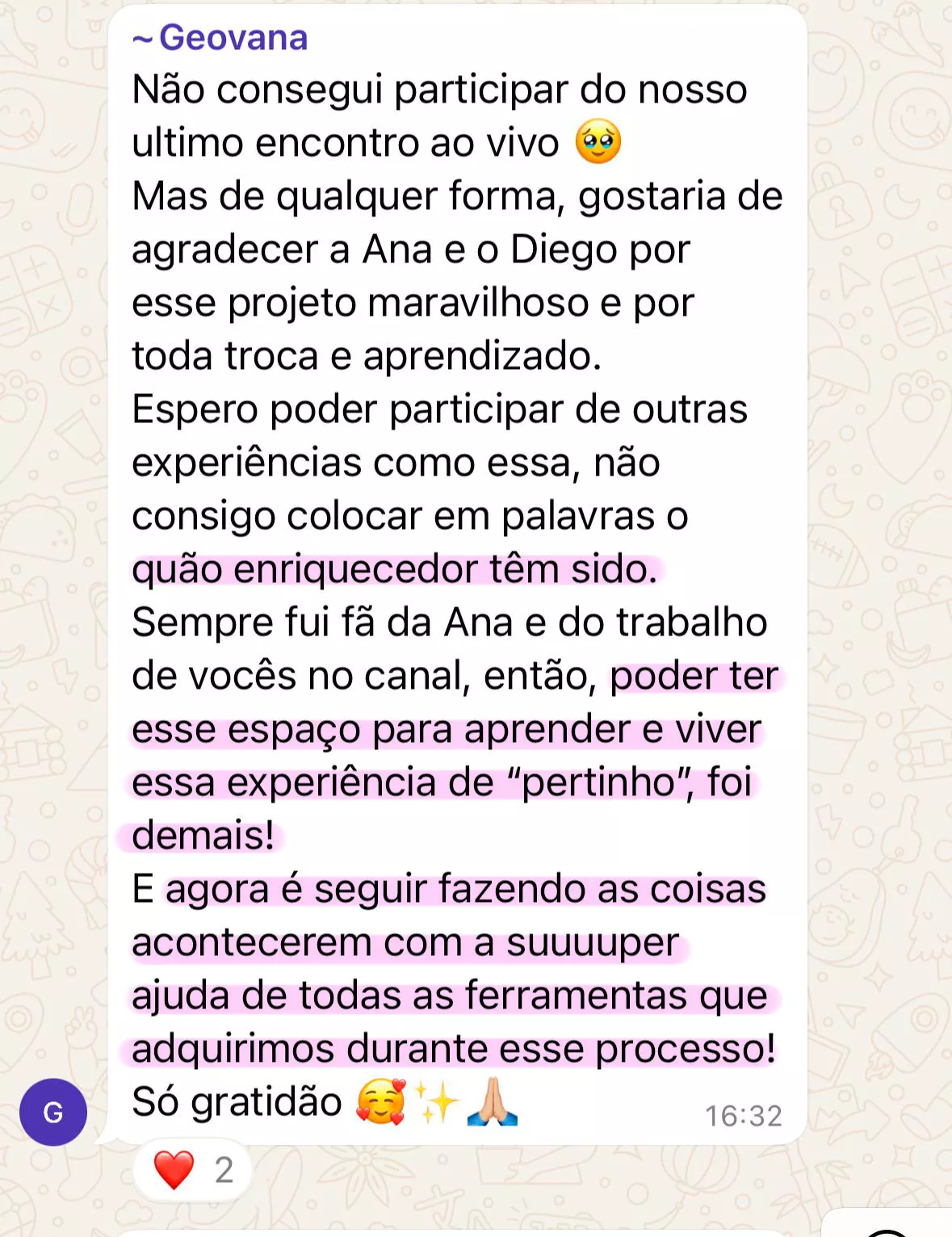This screenshot has height=1237, width=952.
Task: Tap the sender name Geovana
Action: [x=233, y=38]
